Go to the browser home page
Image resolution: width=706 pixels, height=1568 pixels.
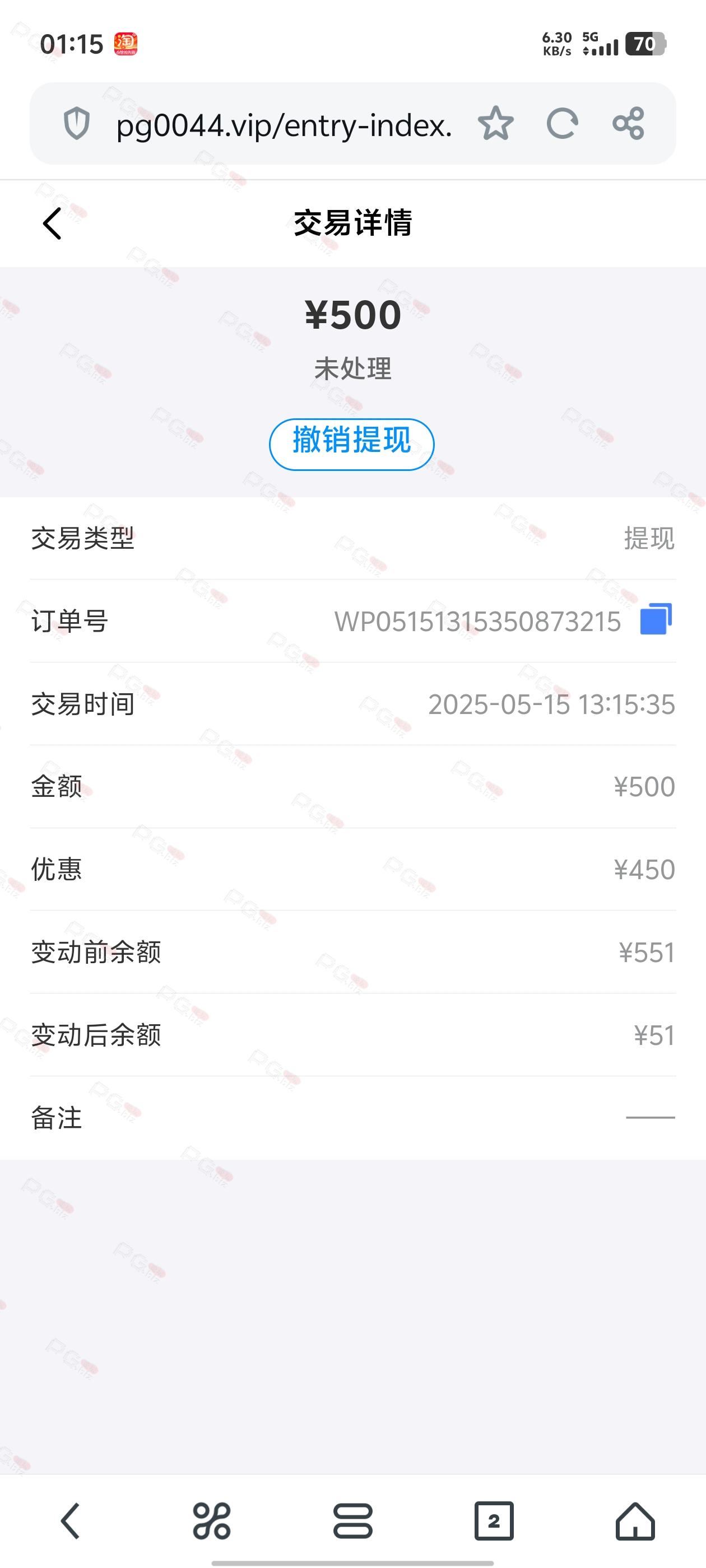click(x=635, y=1520)
